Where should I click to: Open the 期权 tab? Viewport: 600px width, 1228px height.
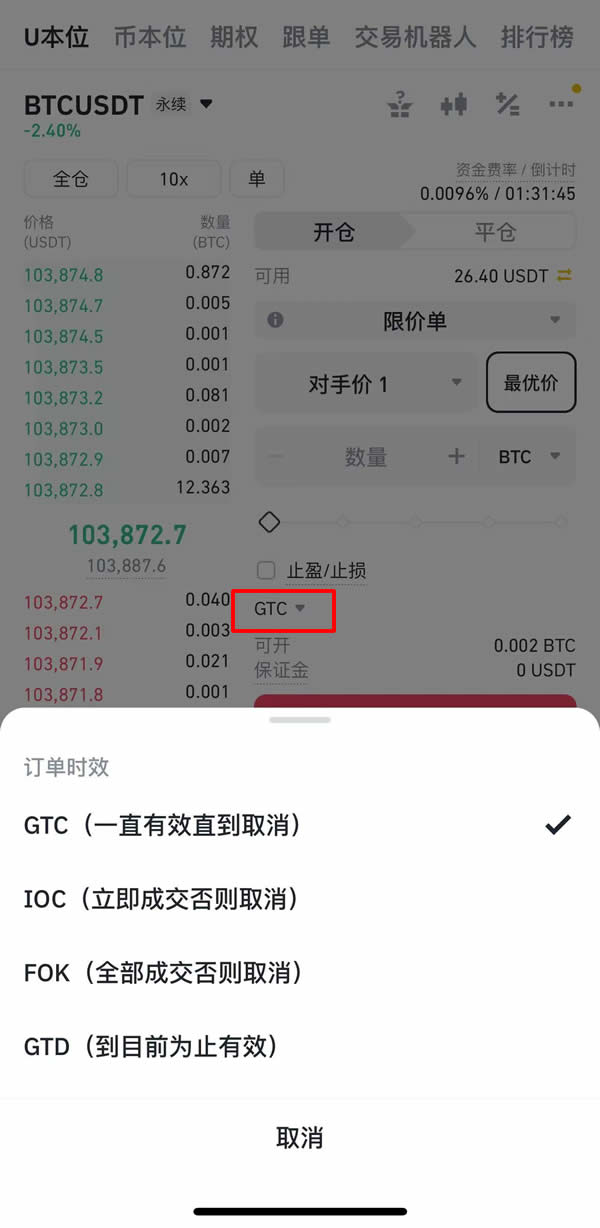pyautogui.click(x=233, y=38)
